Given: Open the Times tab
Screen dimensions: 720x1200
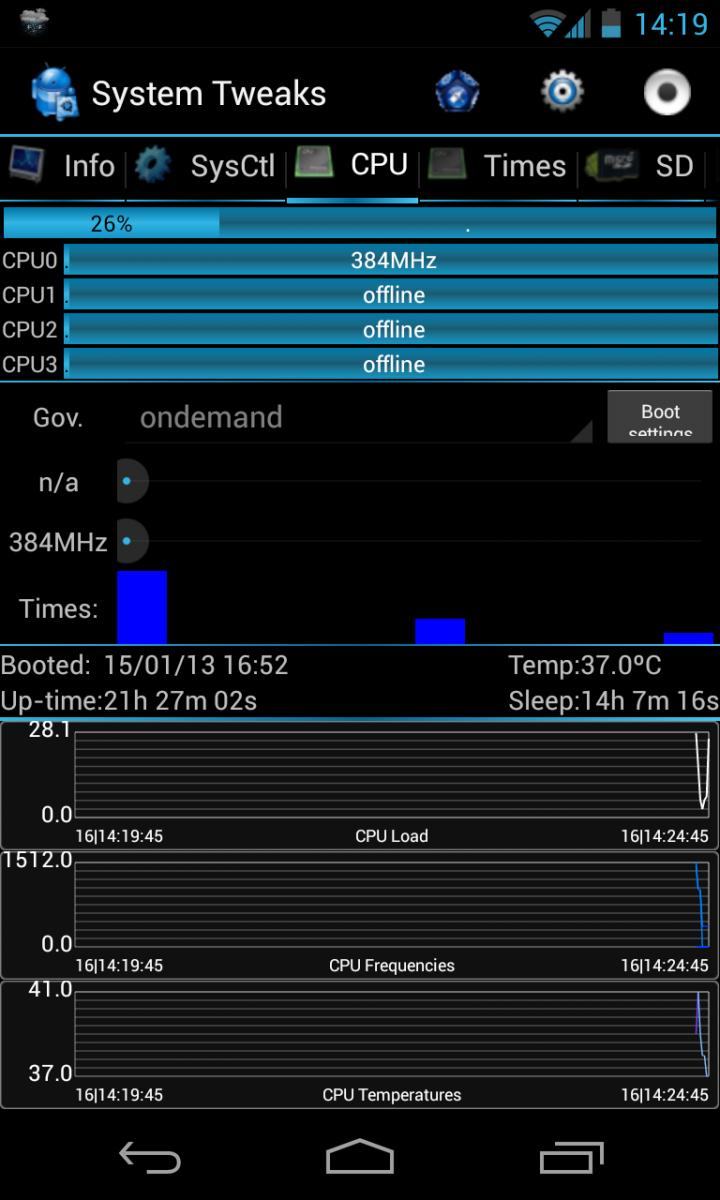Looking at the screenshot, I should click(x=497, y=166).
